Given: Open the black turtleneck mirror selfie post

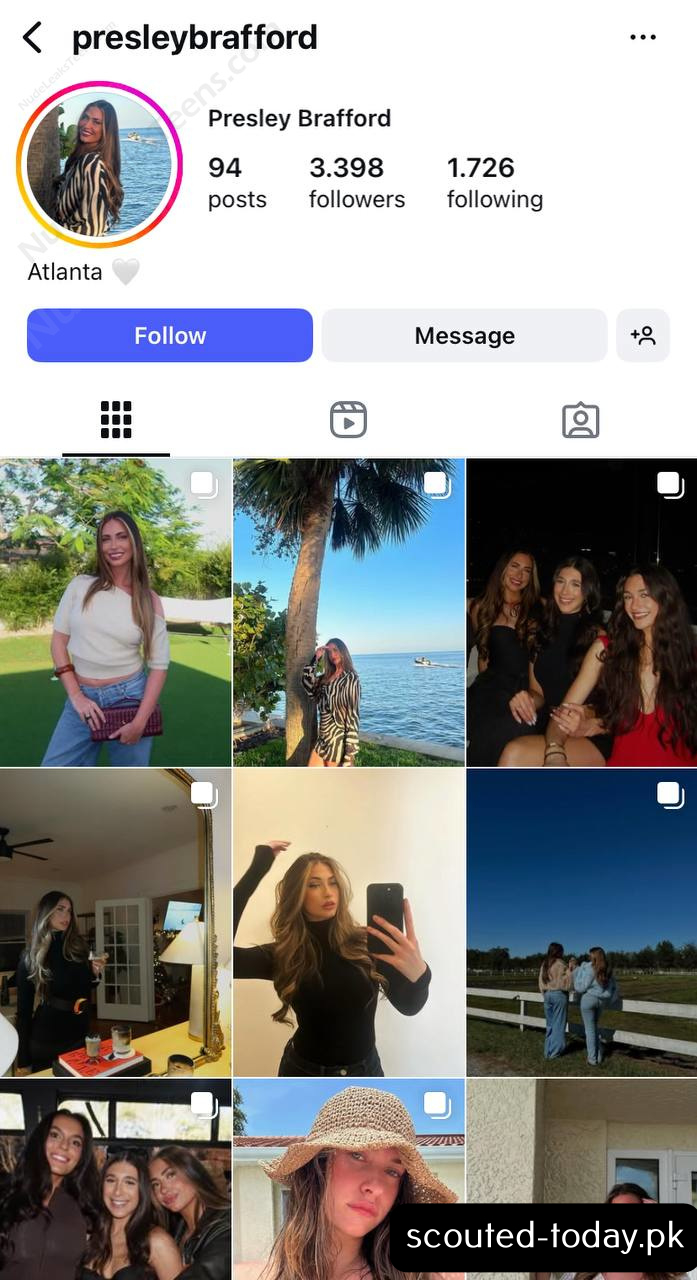Looking at the screenshot, I should [349, 922].
